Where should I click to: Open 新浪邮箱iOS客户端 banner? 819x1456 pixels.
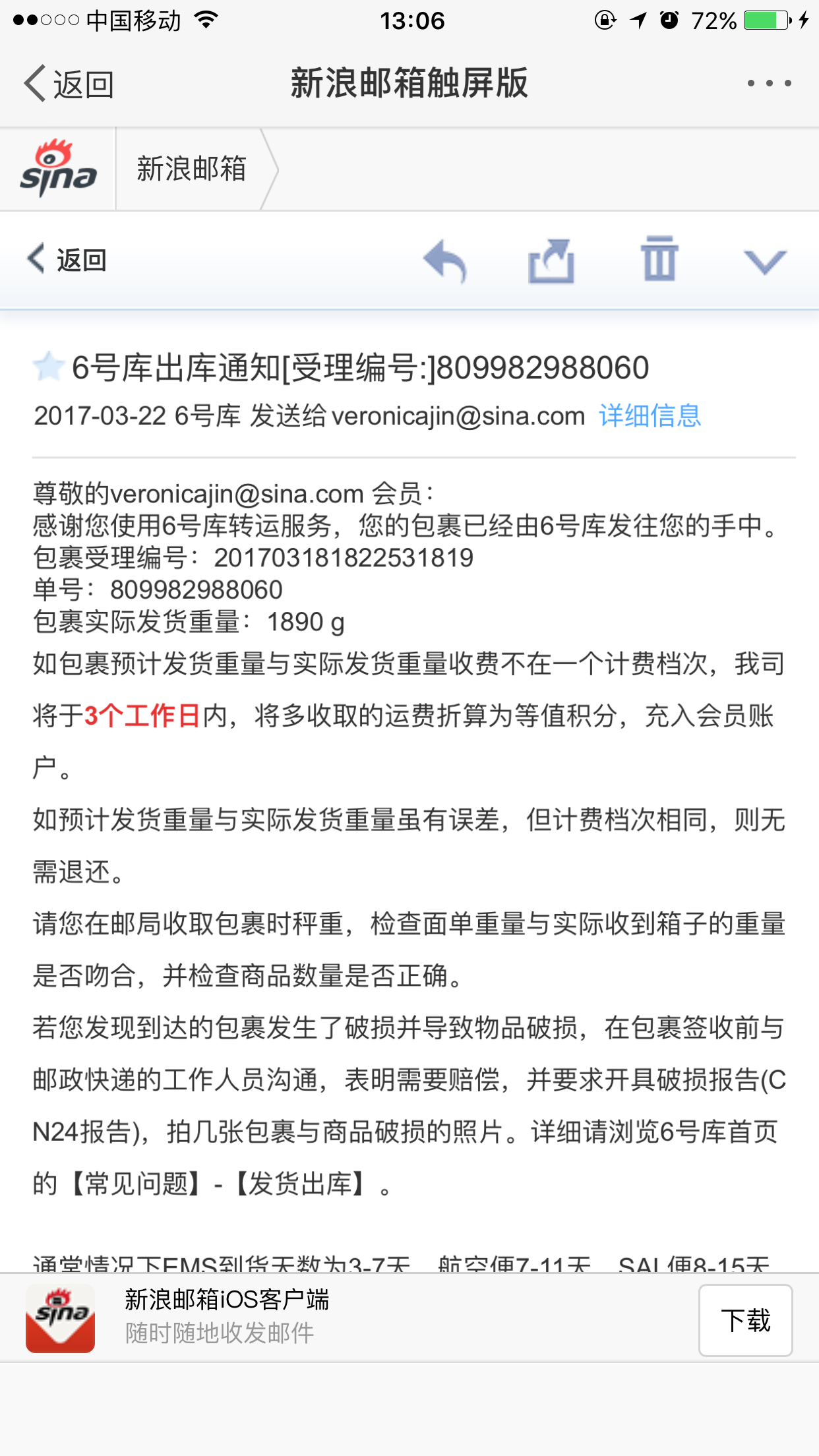[227, 1315]
